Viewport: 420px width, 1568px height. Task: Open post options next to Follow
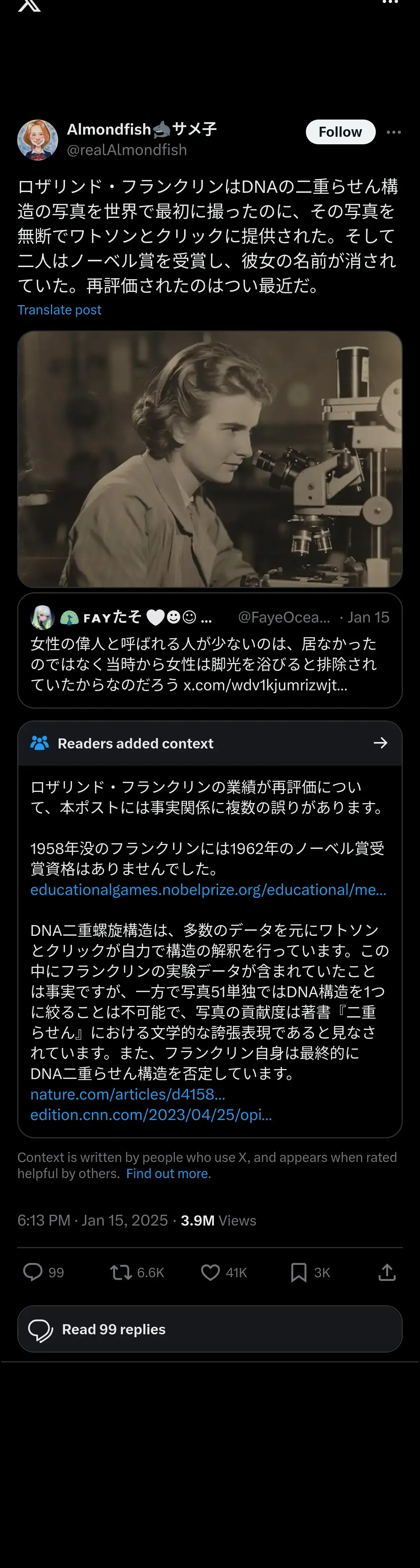[394, 132]
